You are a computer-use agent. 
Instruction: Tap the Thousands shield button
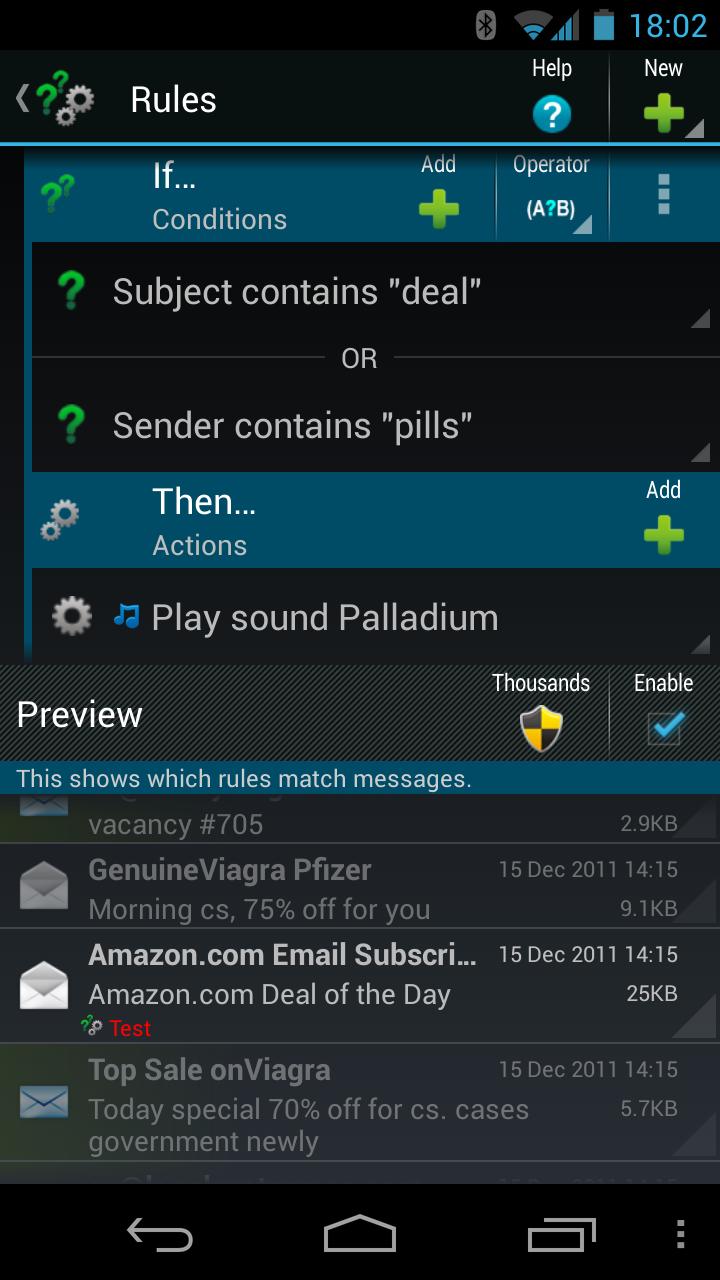click(x=541, y=713)
